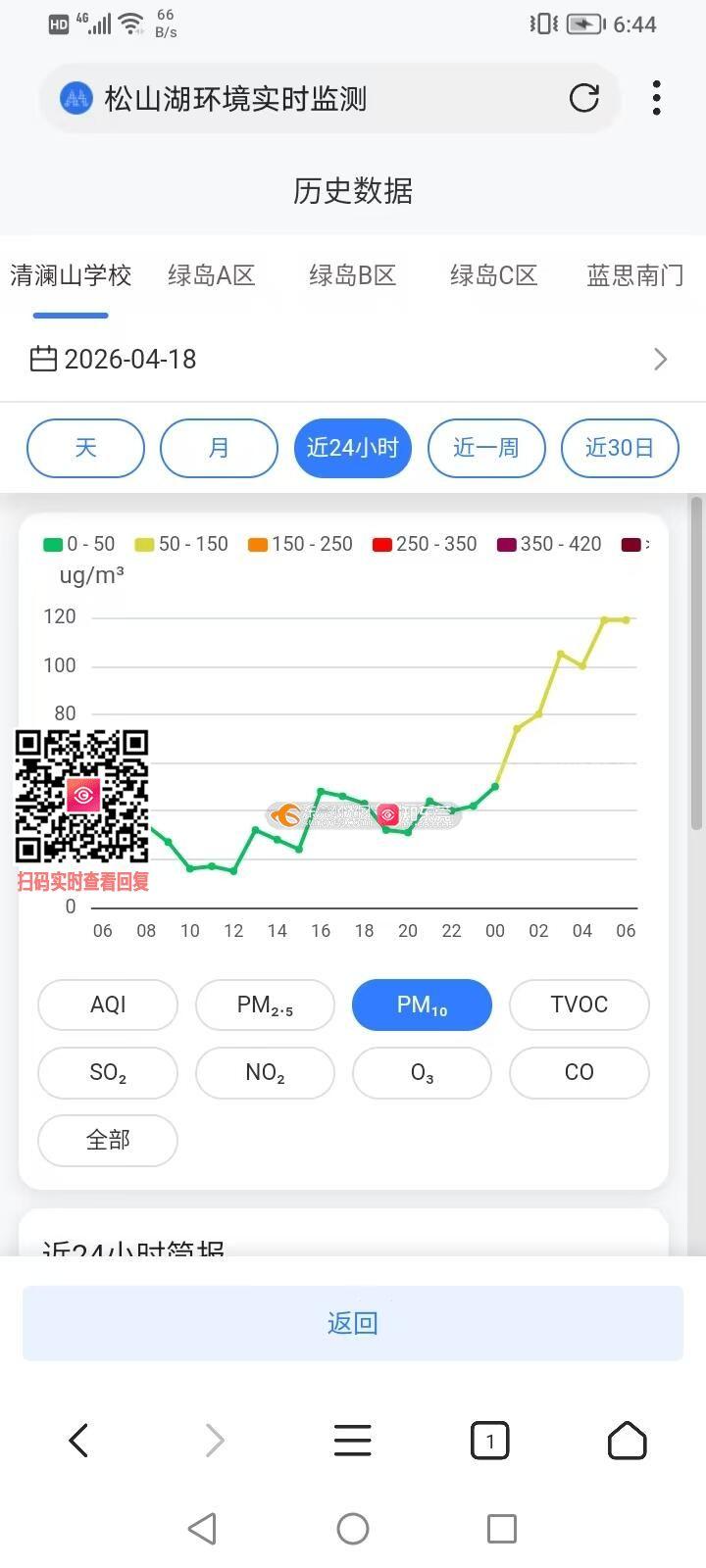Open the browser tab switcher
706x1568 pixels.
489,1441
